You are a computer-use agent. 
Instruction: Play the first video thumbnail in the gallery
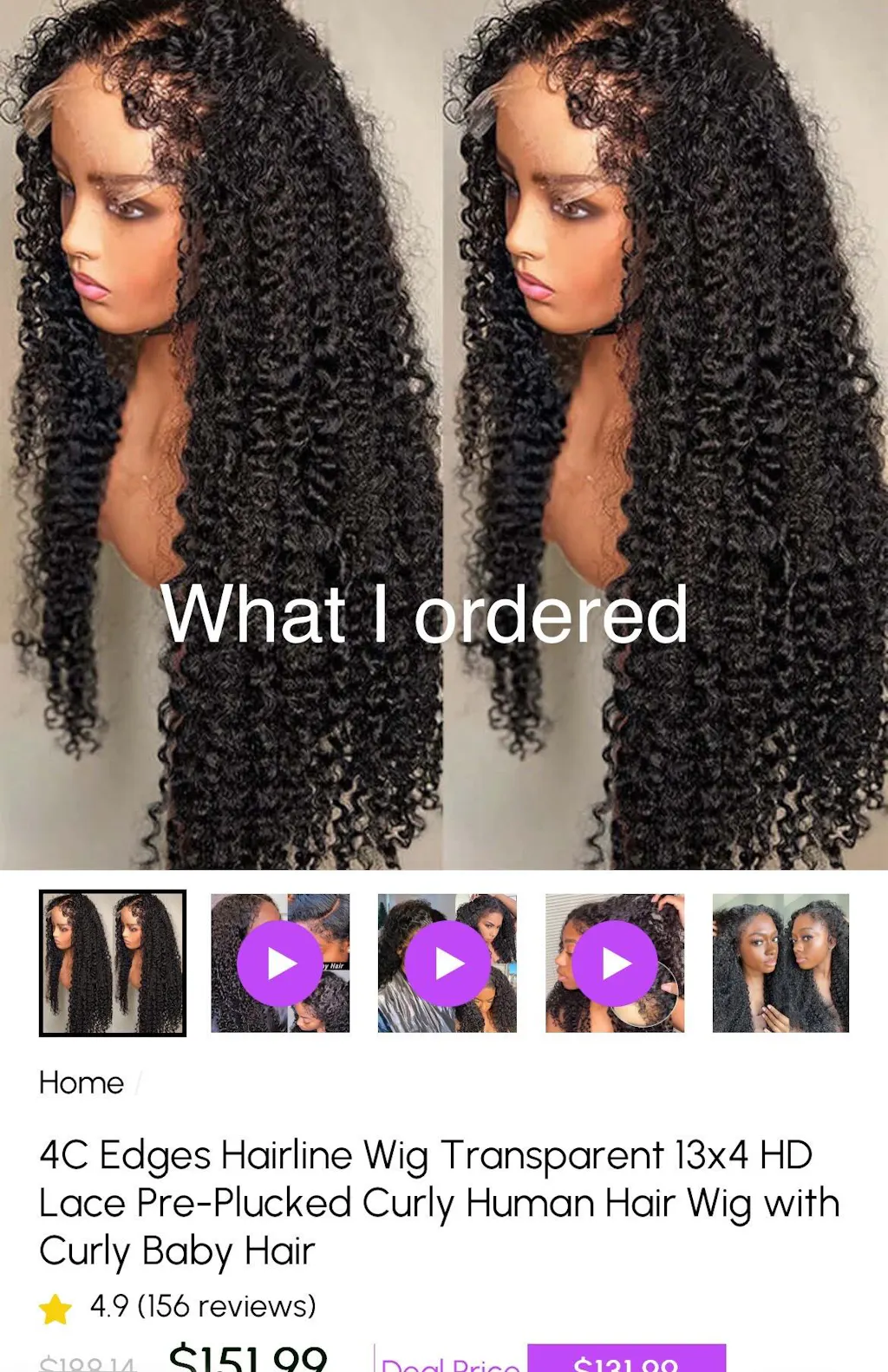point(280,964)
